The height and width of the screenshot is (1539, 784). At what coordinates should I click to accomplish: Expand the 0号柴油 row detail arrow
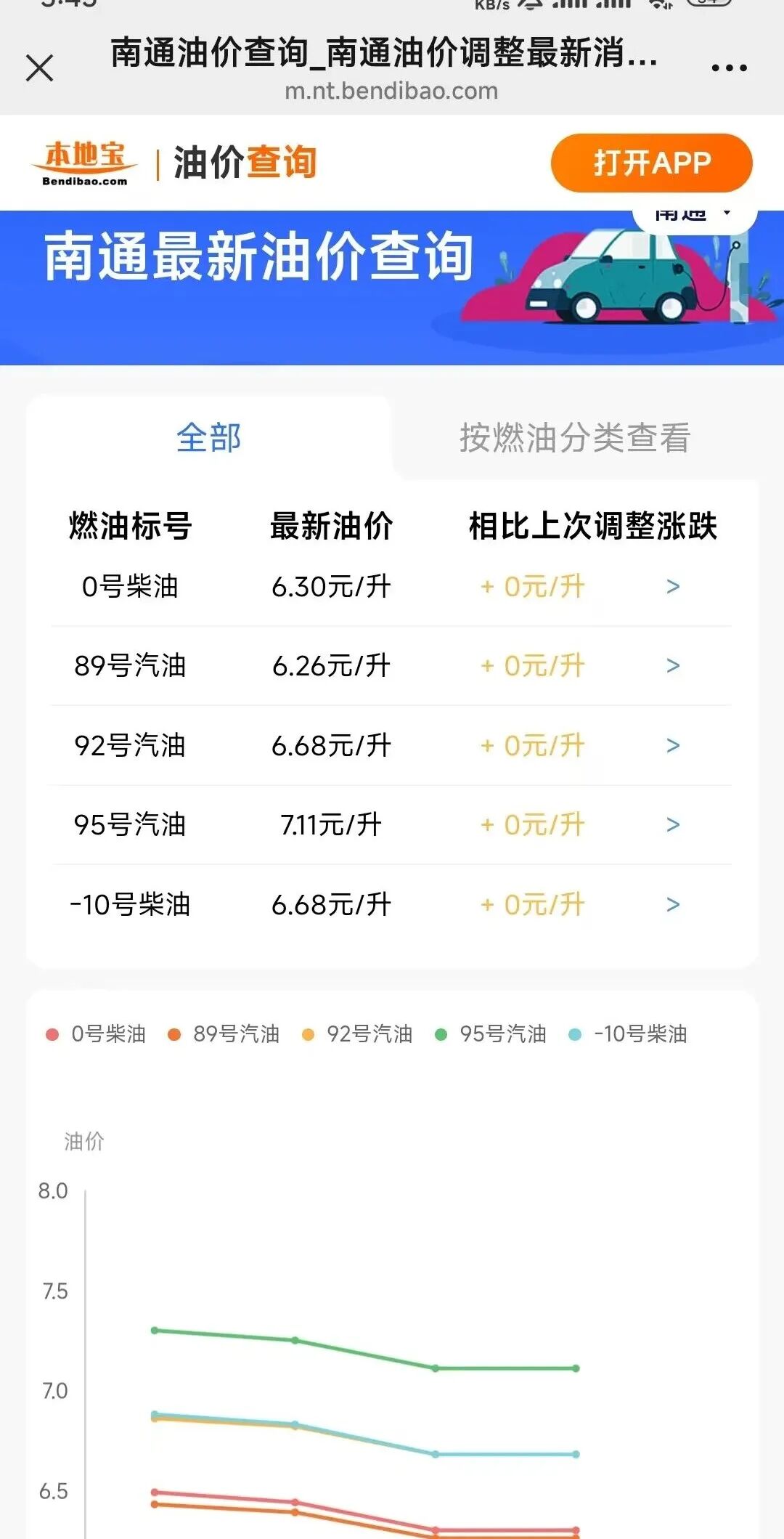(673, 587)
